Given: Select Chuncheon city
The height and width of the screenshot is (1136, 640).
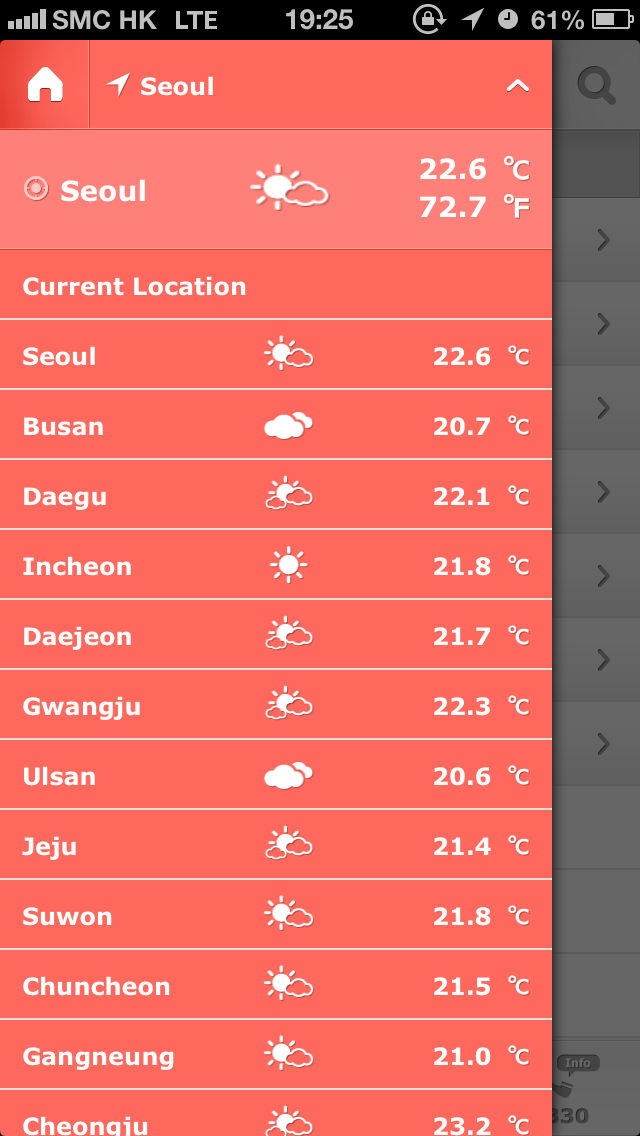Looking at the screenshot, I should click(275, 985).
